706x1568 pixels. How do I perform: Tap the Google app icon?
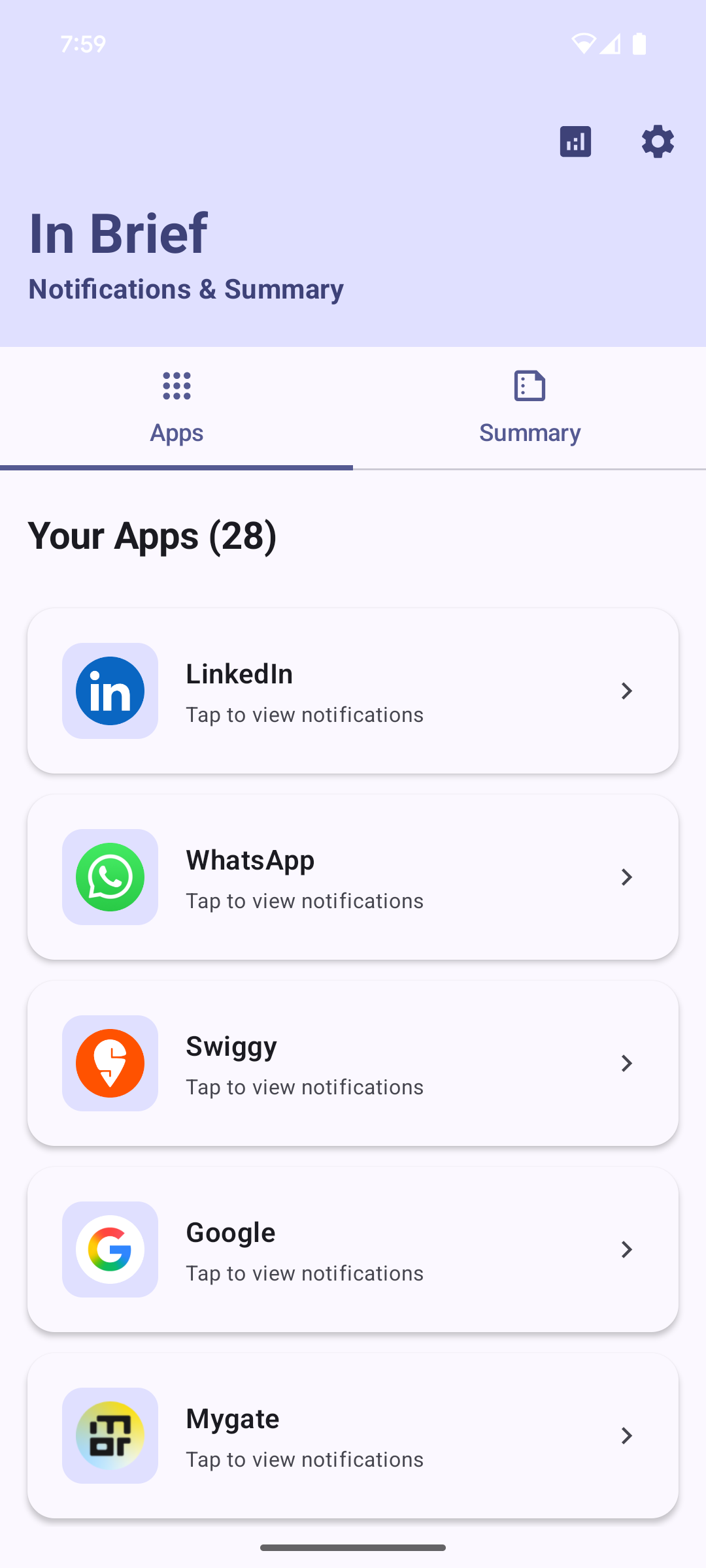(x=109, y=1250)
